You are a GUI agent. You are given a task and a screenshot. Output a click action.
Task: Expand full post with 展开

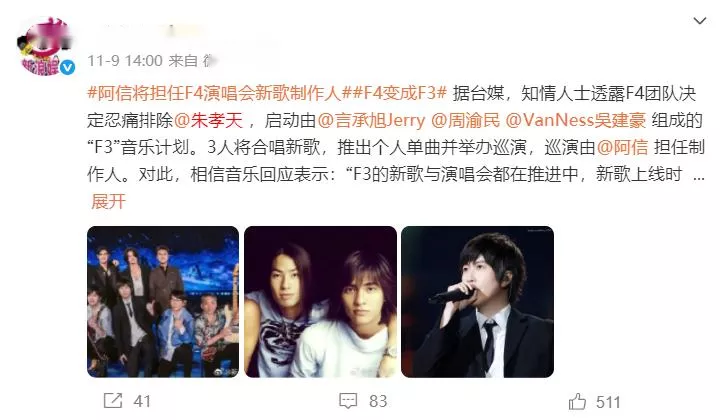[x=108, y=200]
